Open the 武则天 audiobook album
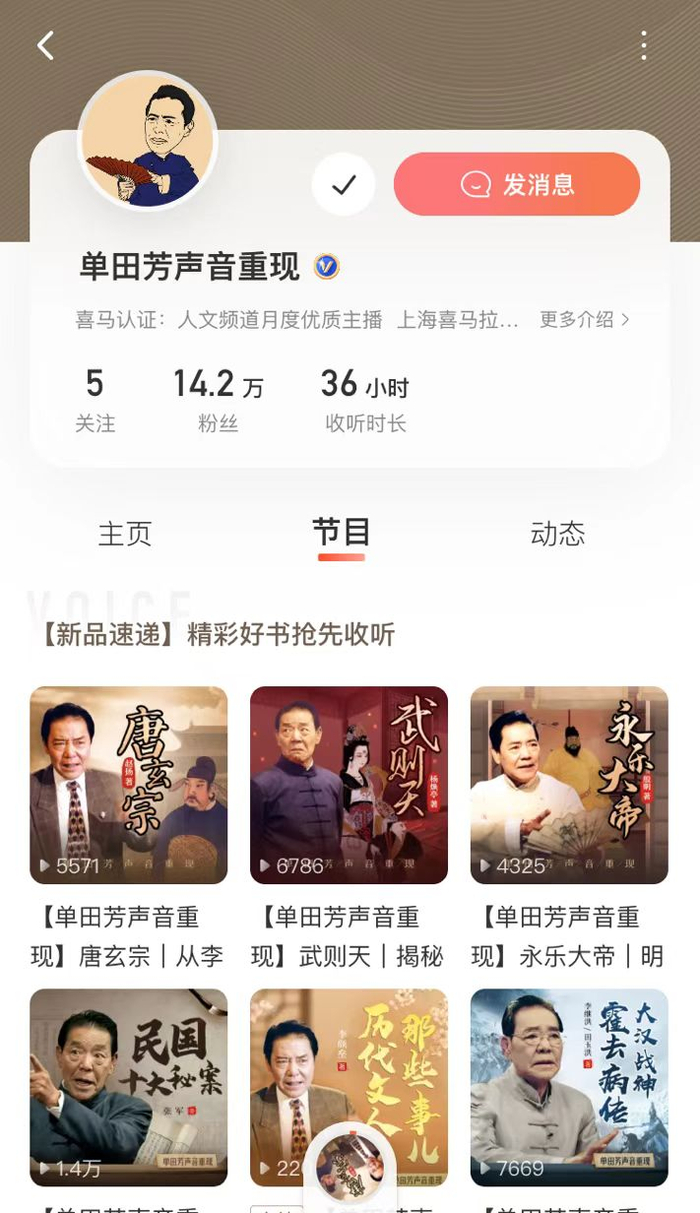This screenshot has width=700, height=1213. tap(349, 785)
